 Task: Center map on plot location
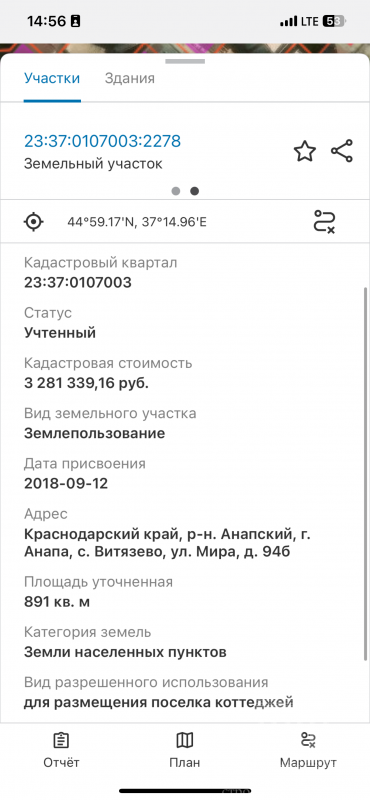tap(34, 222)
